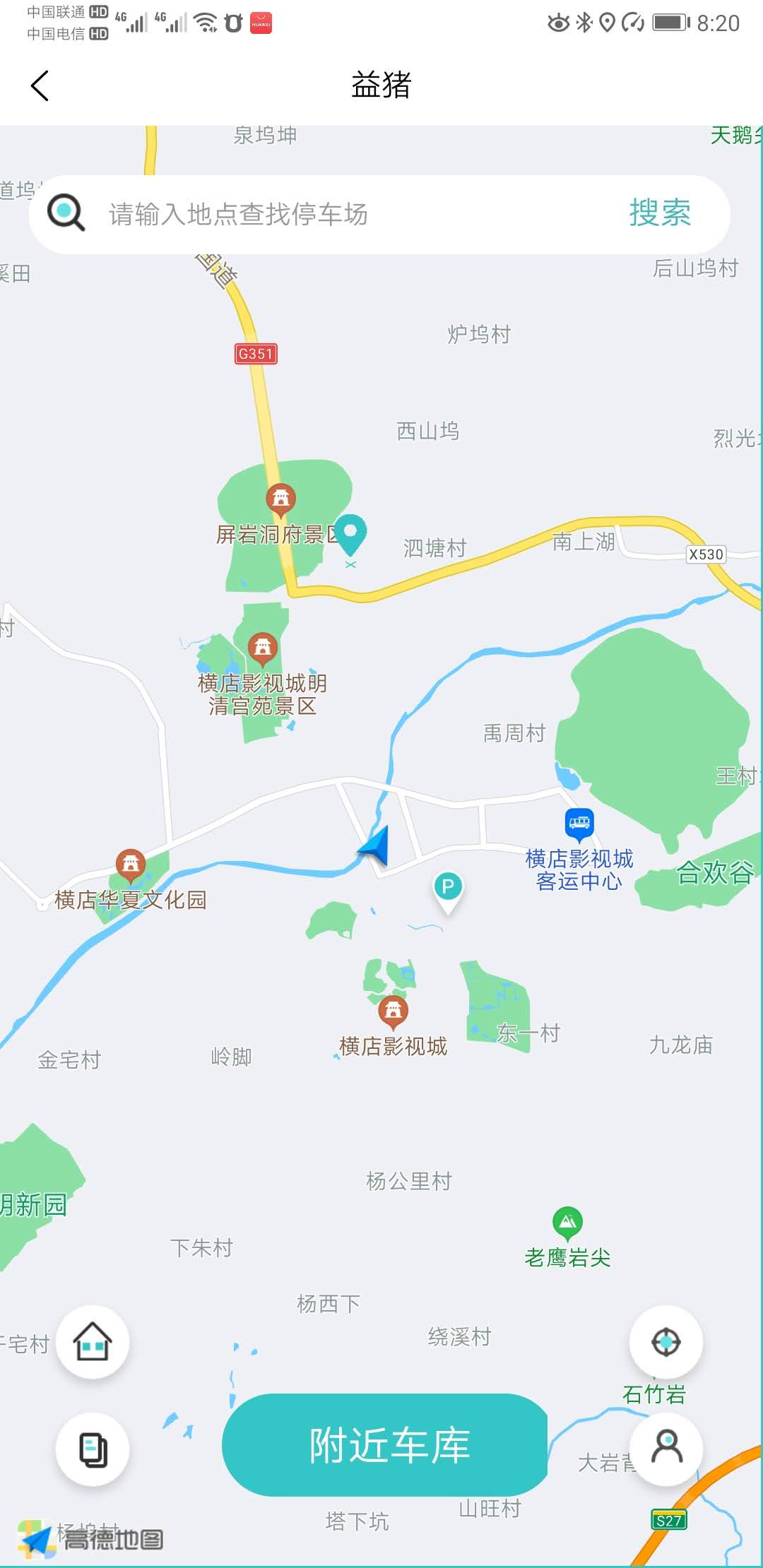The image size is (763, 1568).
Task: Go back using the arrow next to 益猪
Action: coord(40,85)
